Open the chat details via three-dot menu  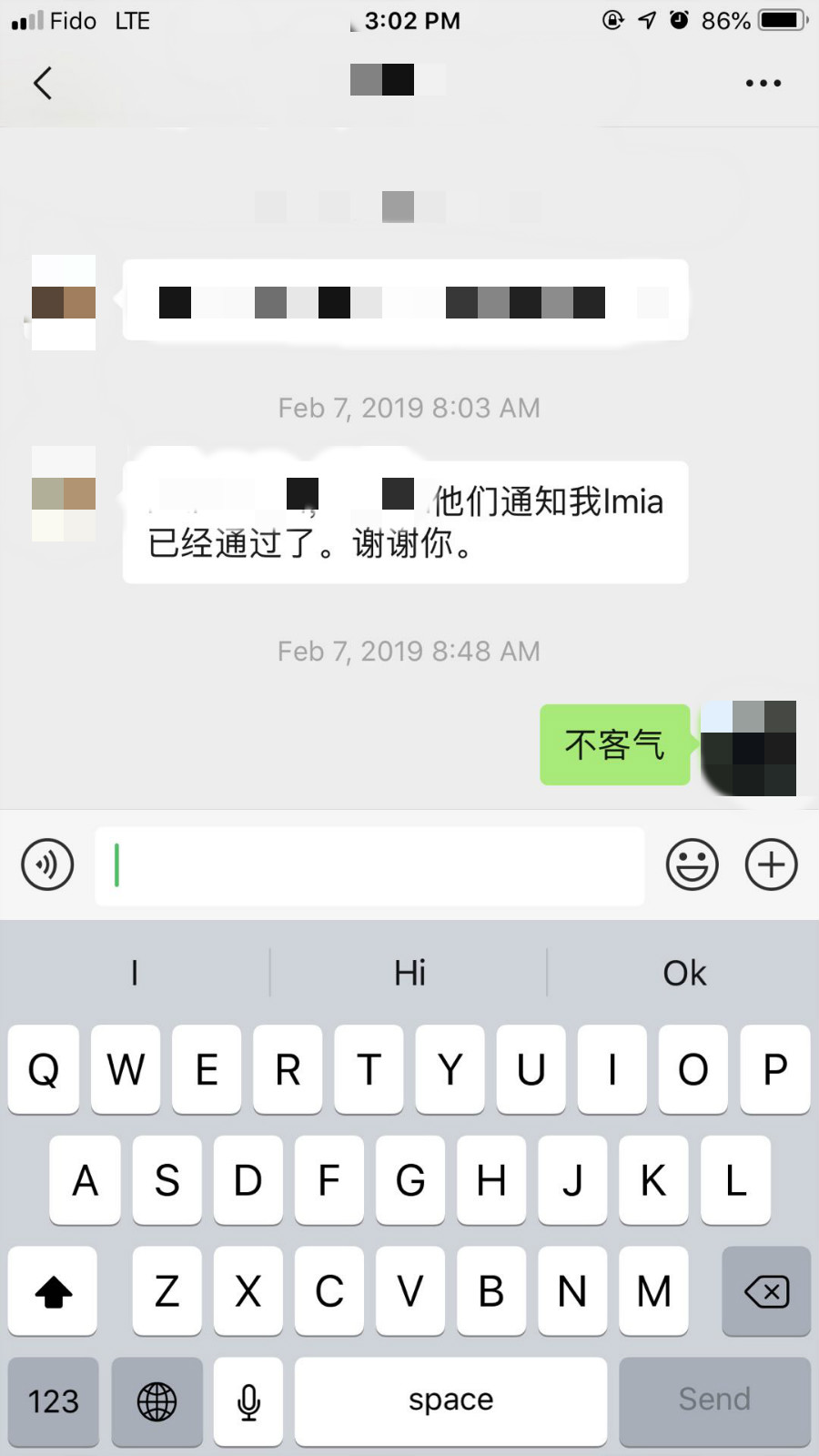pos(763,83)
